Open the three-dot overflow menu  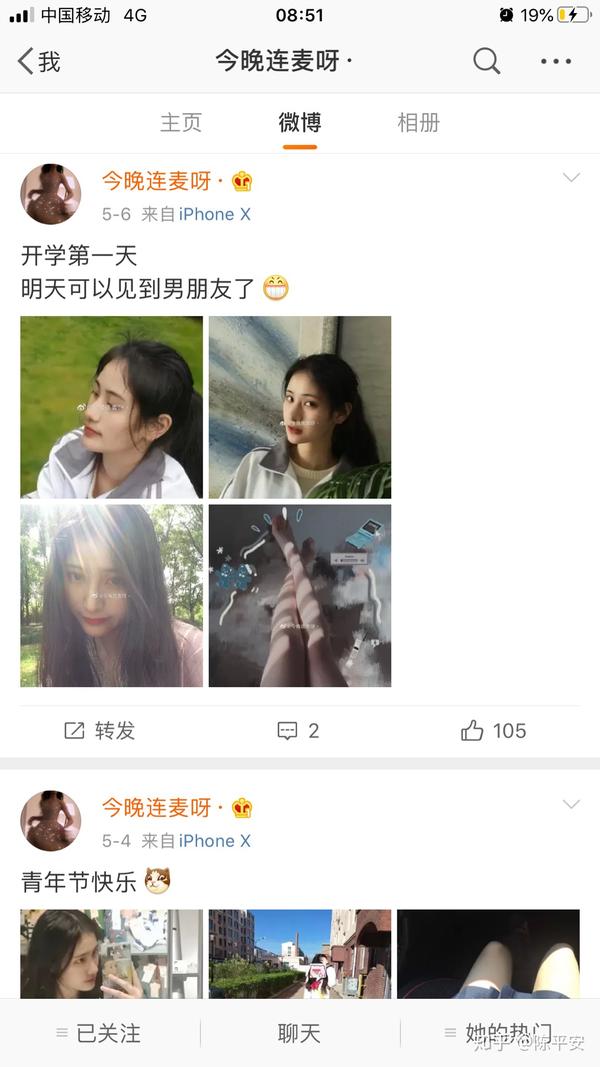pos(556,61)
